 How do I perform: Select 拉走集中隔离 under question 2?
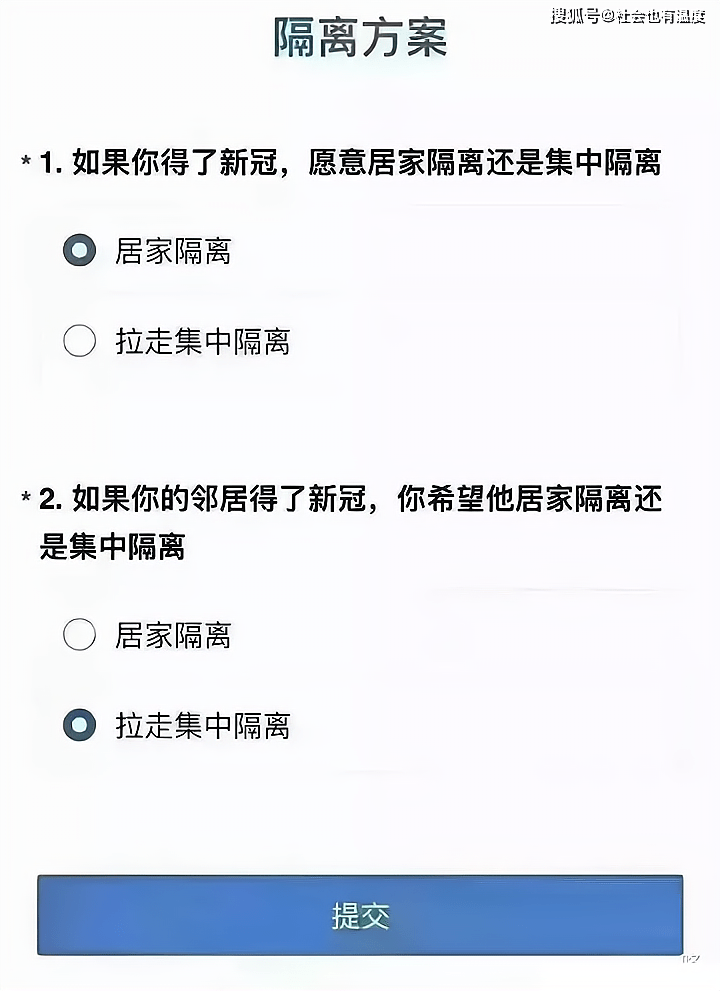[80, 725]
